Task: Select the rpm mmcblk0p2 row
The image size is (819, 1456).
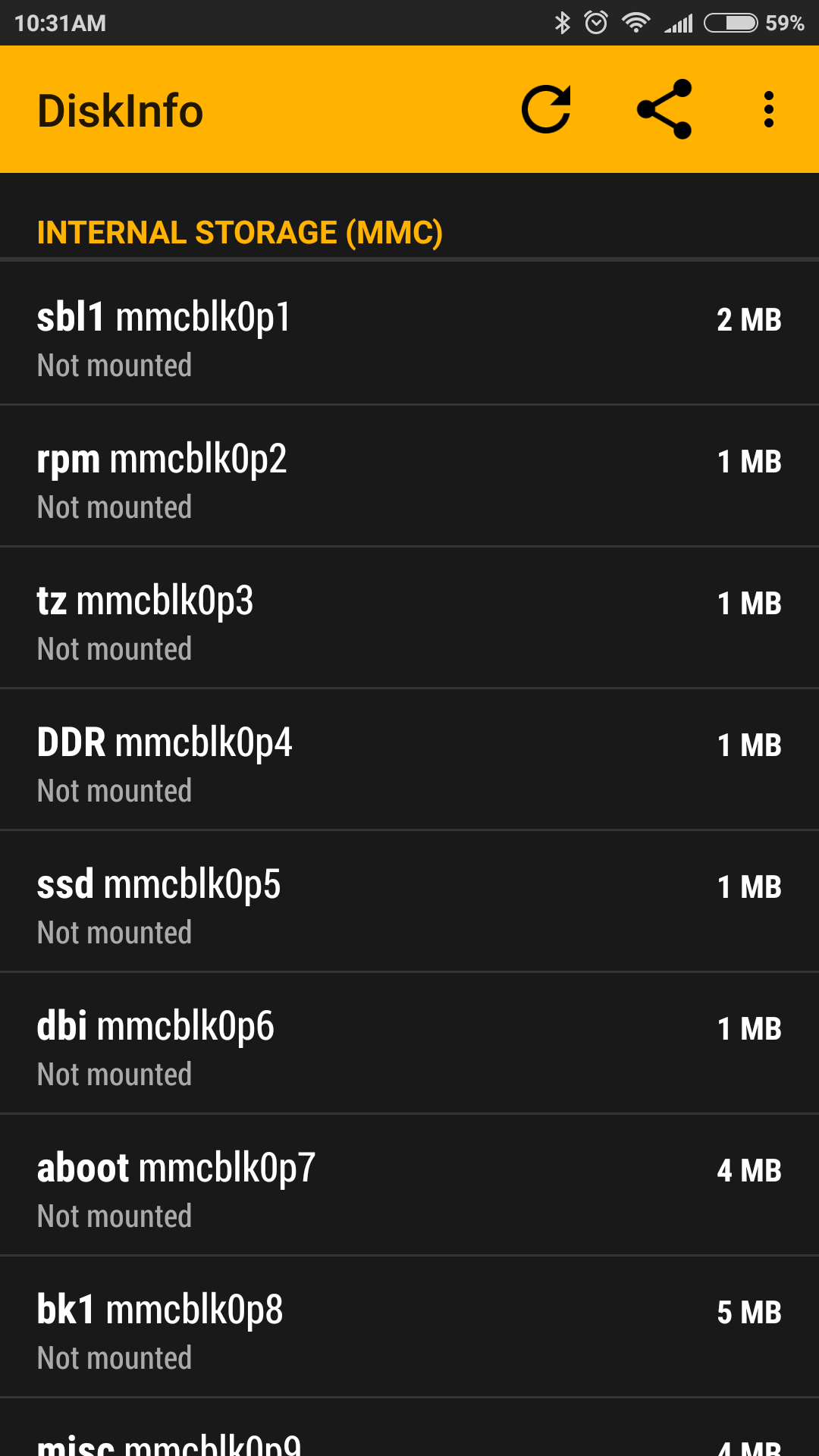Action: point(409,475)
